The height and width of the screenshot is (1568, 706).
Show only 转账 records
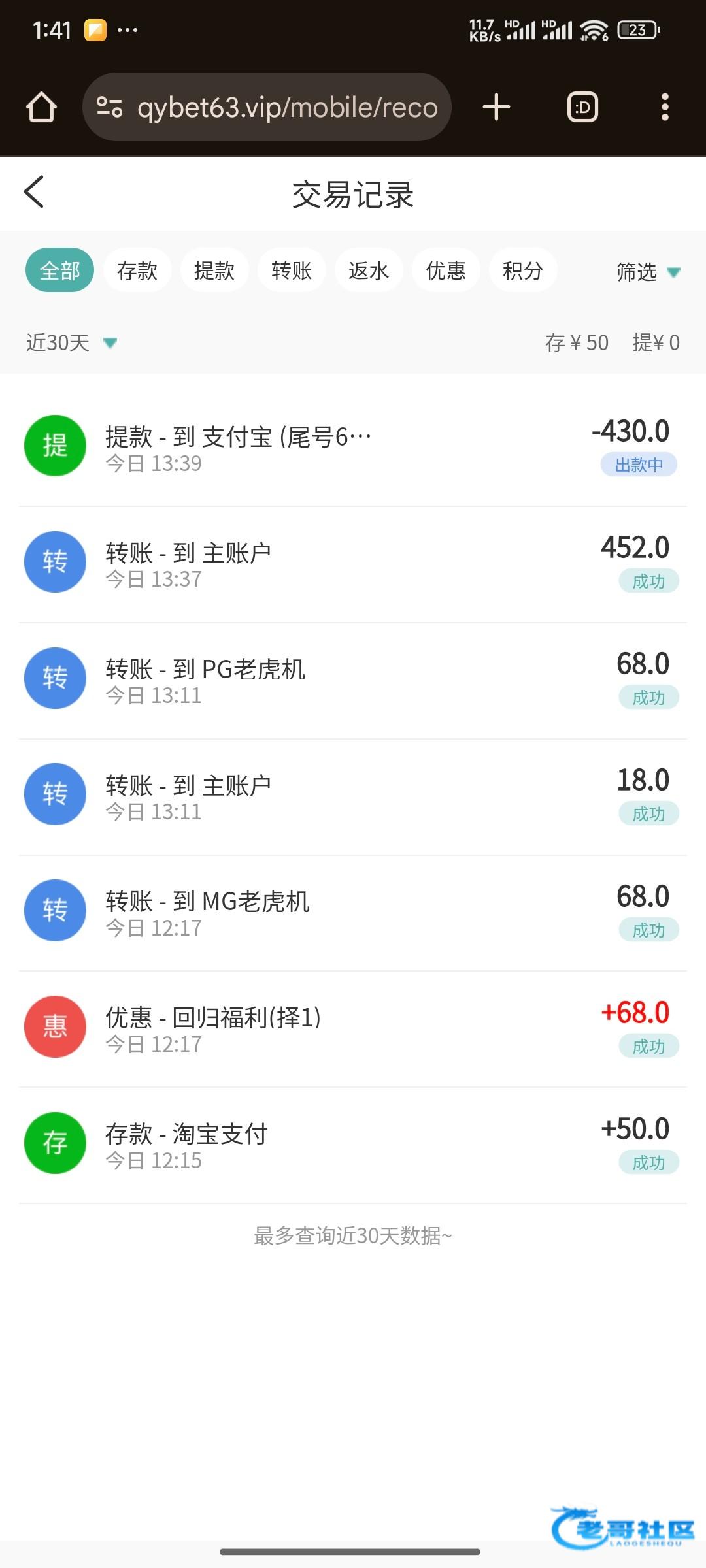292,270
